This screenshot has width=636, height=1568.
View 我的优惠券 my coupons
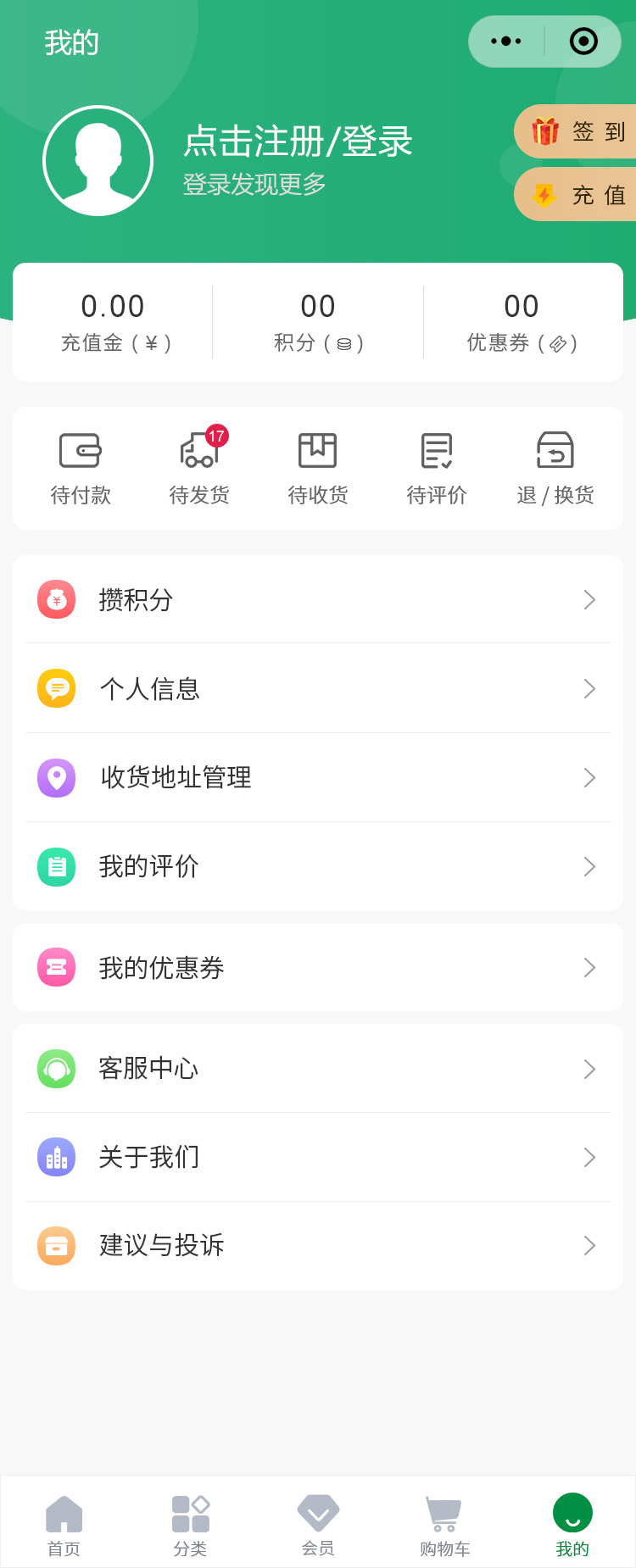coord(318,968)
